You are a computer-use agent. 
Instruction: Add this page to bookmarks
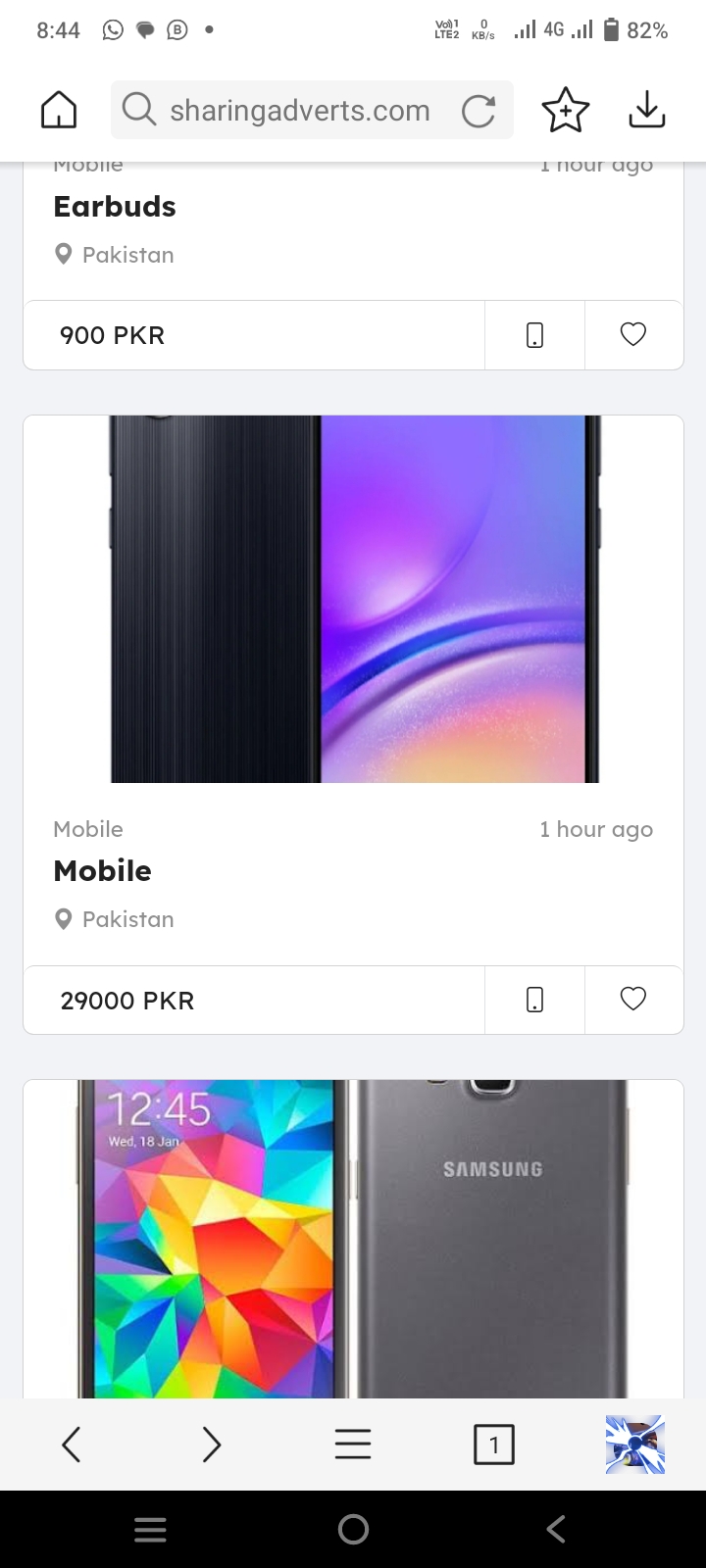[566, 110]
